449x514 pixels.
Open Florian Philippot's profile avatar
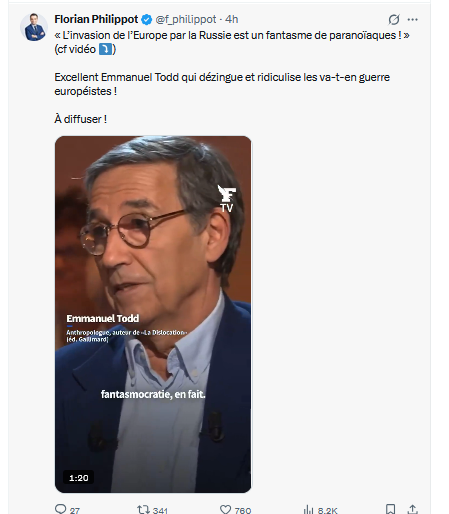pyautogui.click(x=34, y=27)
